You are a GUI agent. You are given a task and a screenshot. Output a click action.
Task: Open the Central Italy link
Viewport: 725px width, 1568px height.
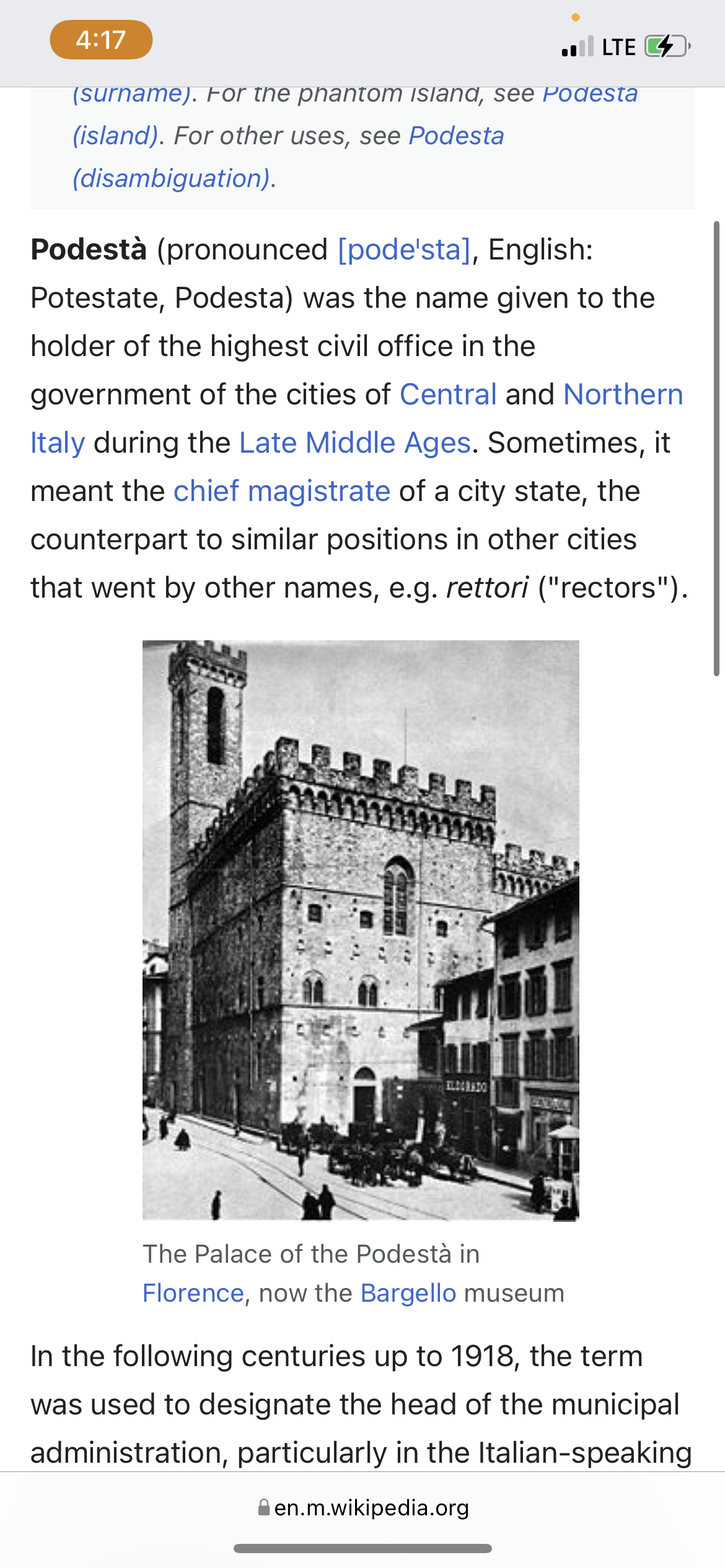[x=448, y=394]
